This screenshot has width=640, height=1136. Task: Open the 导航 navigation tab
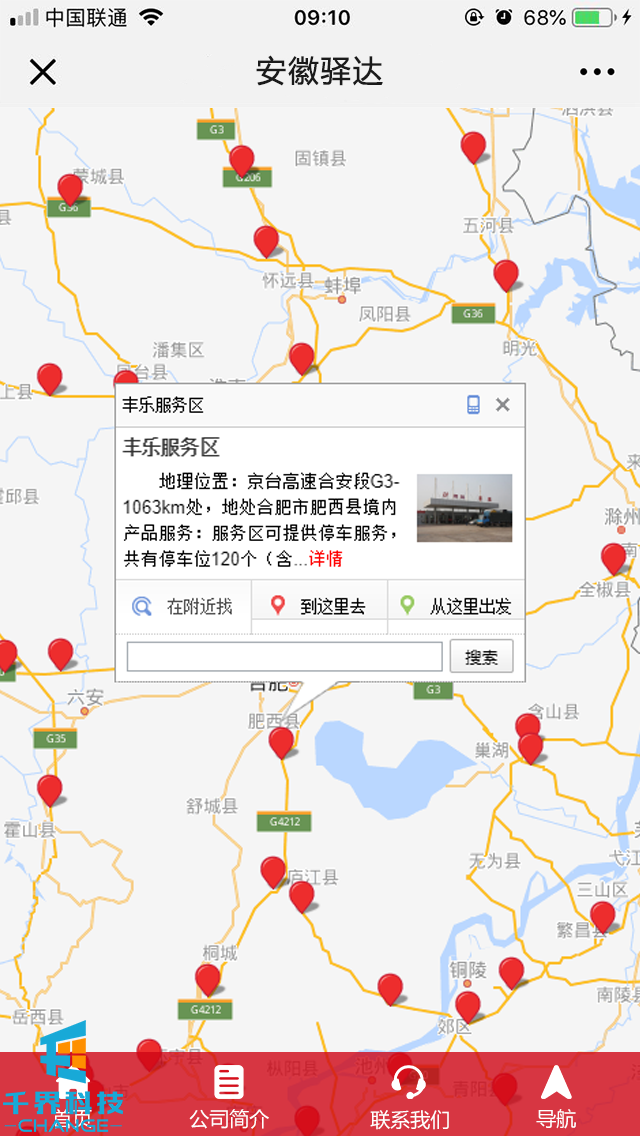pyautogui.click(x=556, y=1095)
